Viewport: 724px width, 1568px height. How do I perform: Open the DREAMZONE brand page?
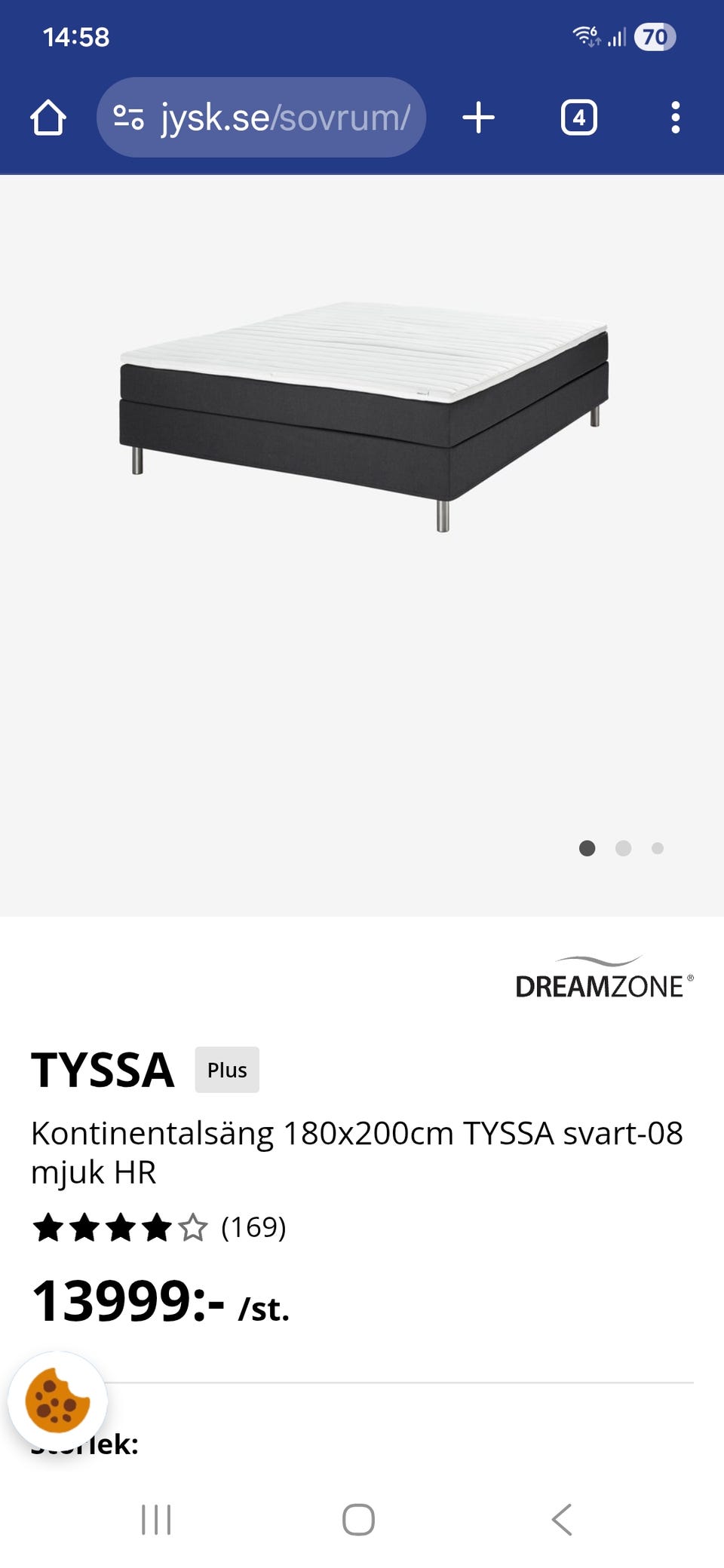[603, 979]
